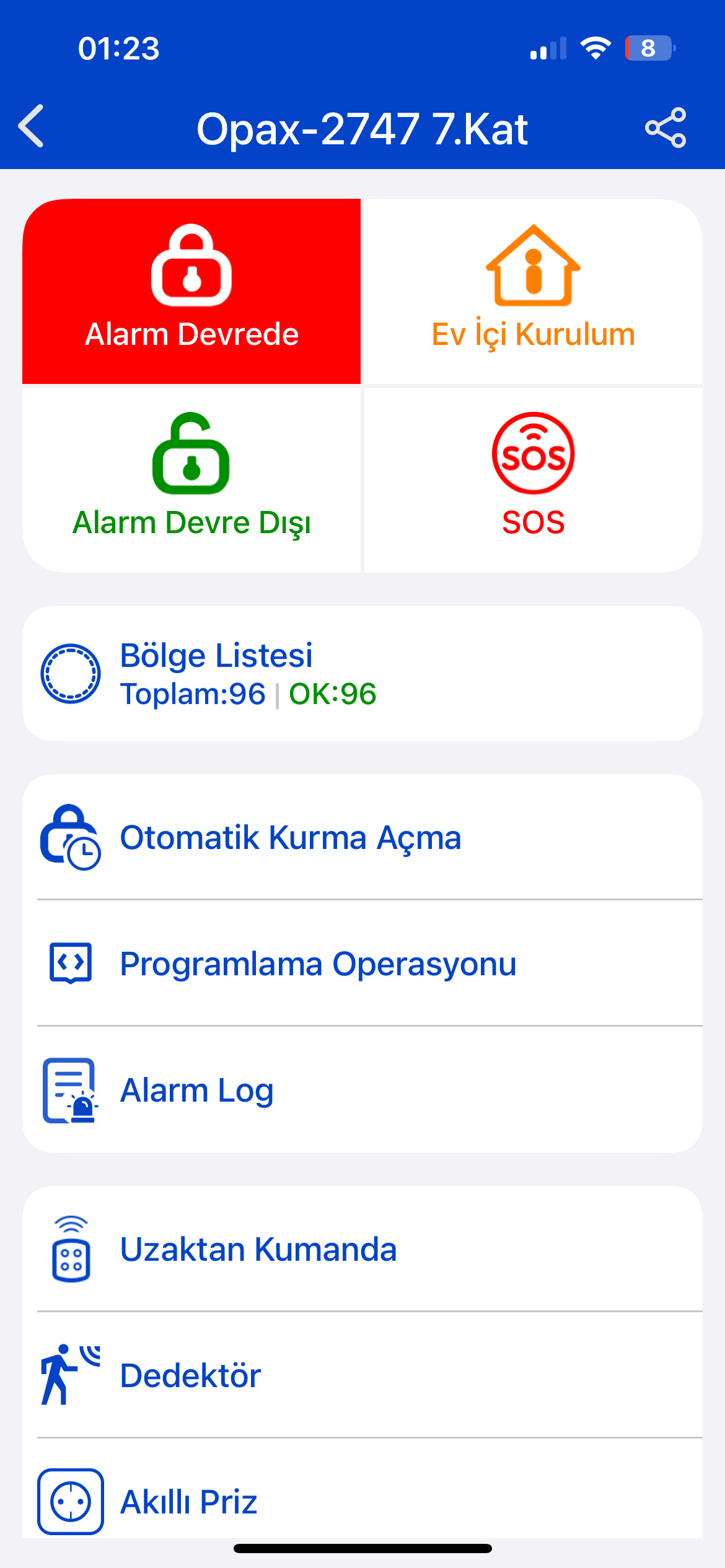Open Otomatik Kurma Açma settings
Screen dimensions: 725x1568
coord(362,837)
